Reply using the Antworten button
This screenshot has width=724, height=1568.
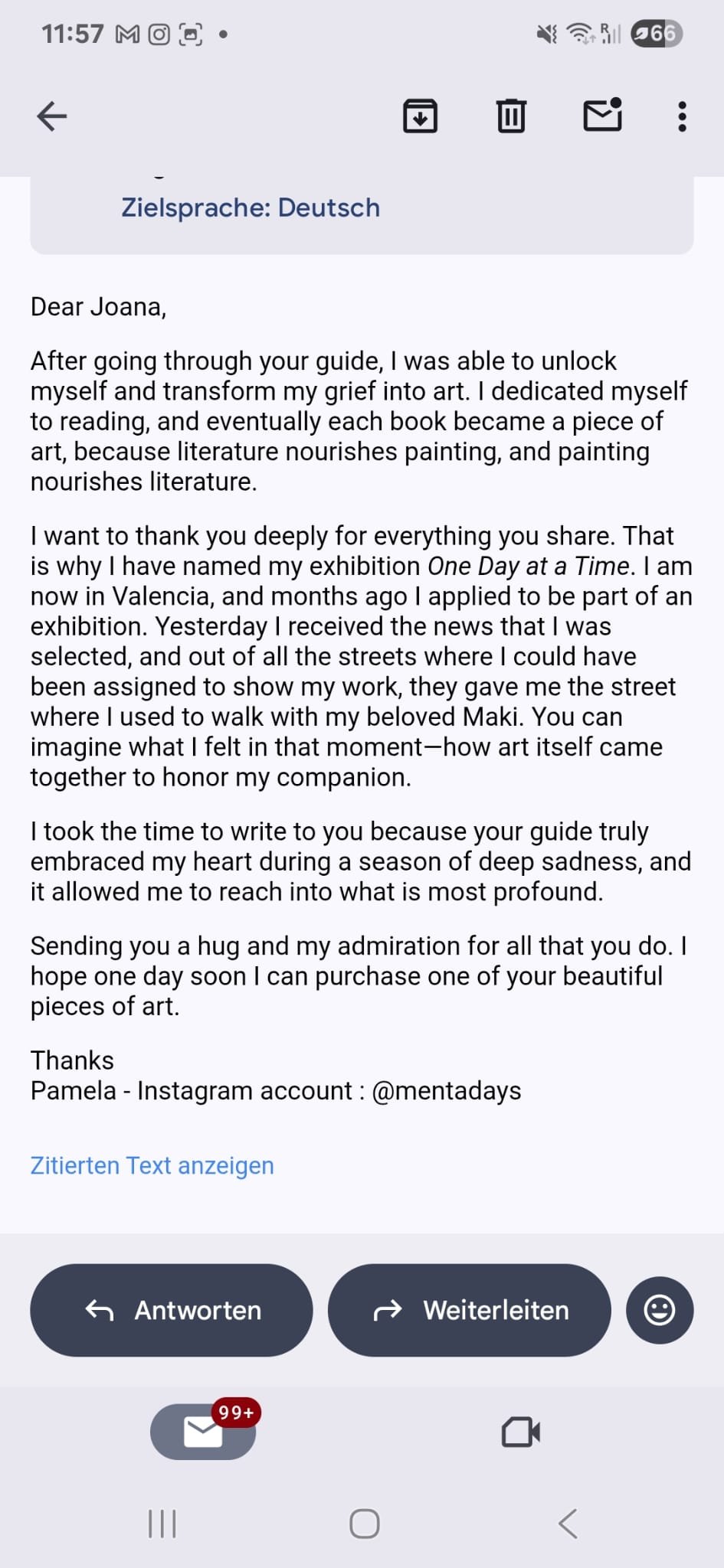point(172,1310)
